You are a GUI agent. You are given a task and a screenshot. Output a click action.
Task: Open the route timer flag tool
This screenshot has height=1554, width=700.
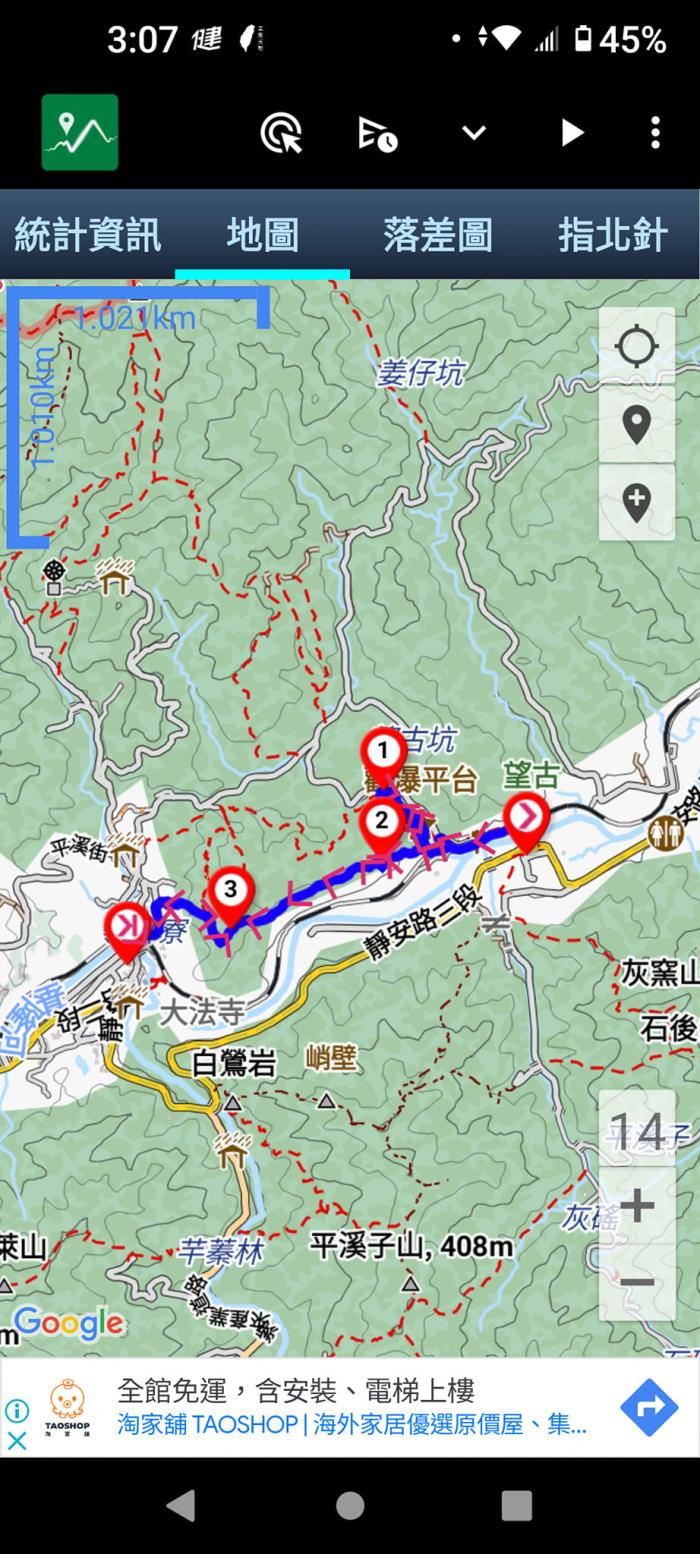(377, 133)
